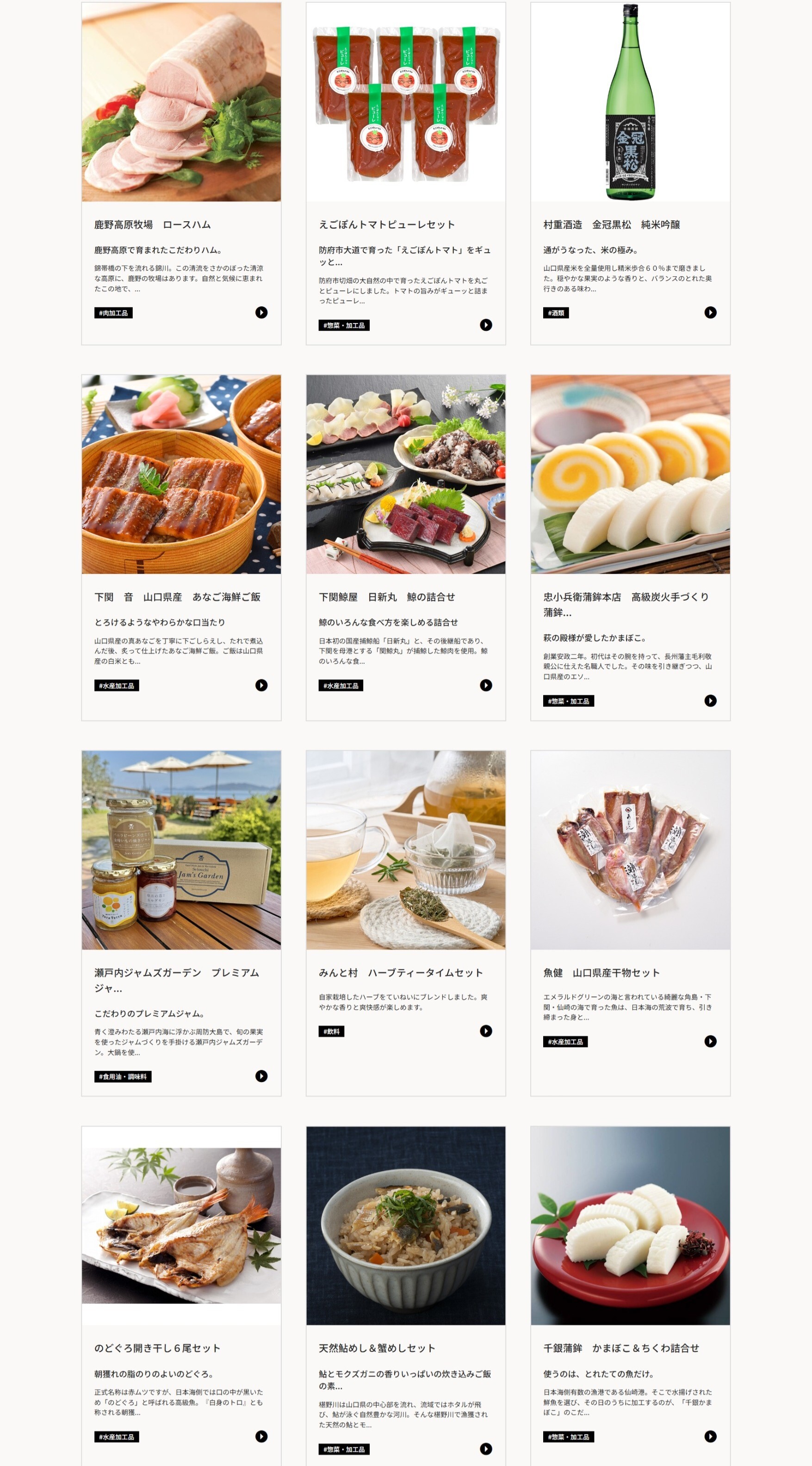Select the #酒類 tag on 金冠黒松
This screenshot has width=812, height=1466.
pos(555,313)
